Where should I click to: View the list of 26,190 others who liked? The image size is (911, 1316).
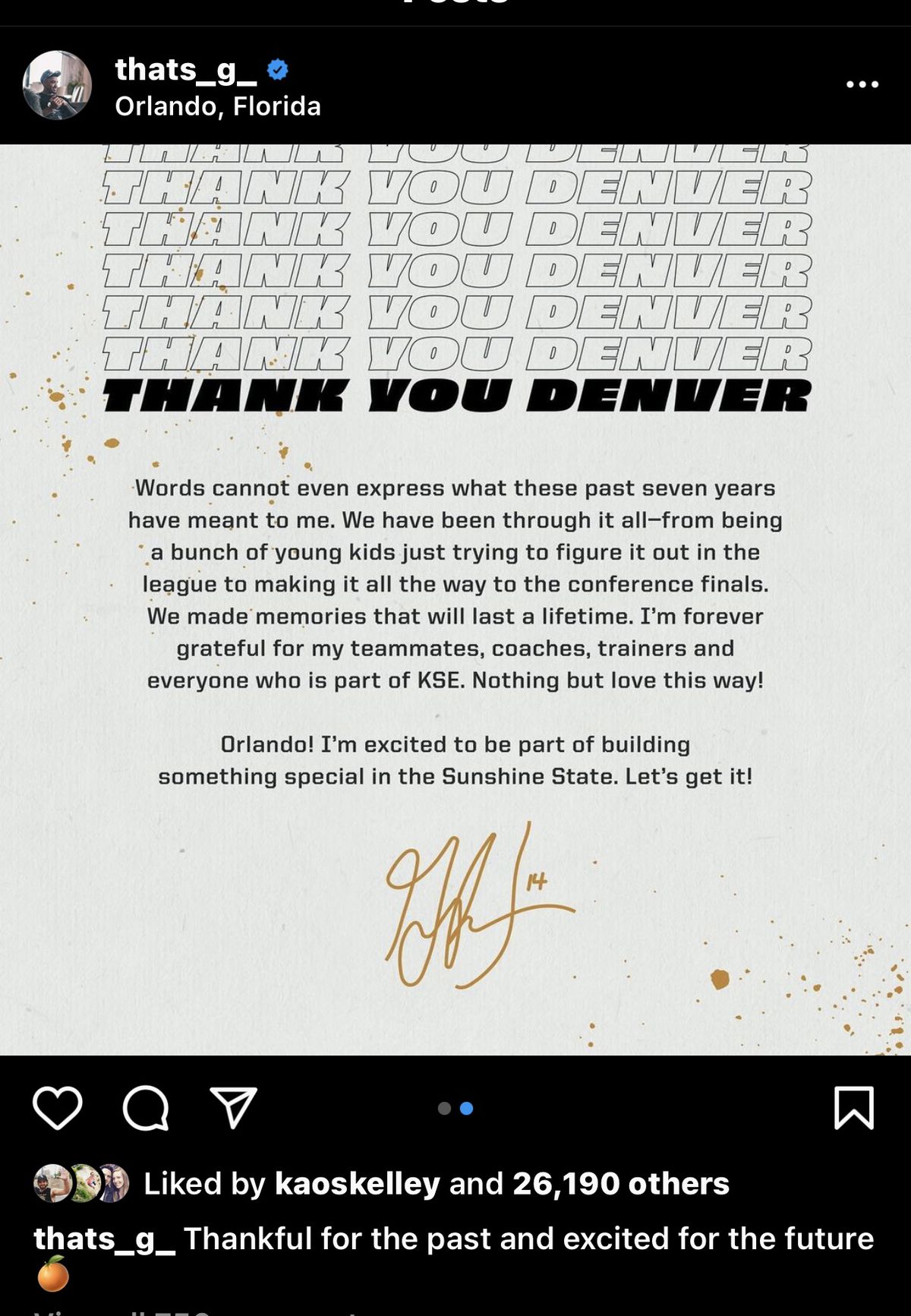click(x=620, y=1183)
